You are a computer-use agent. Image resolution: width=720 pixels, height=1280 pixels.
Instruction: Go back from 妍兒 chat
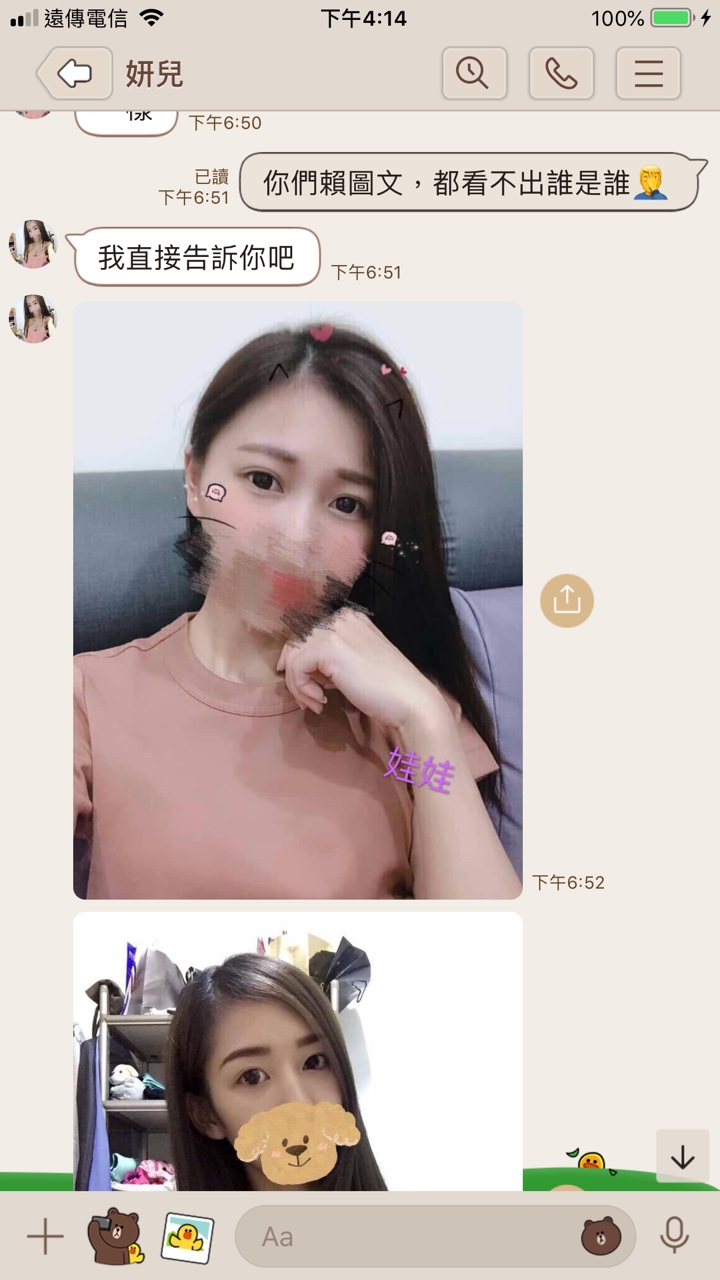[x=74, y=73]
